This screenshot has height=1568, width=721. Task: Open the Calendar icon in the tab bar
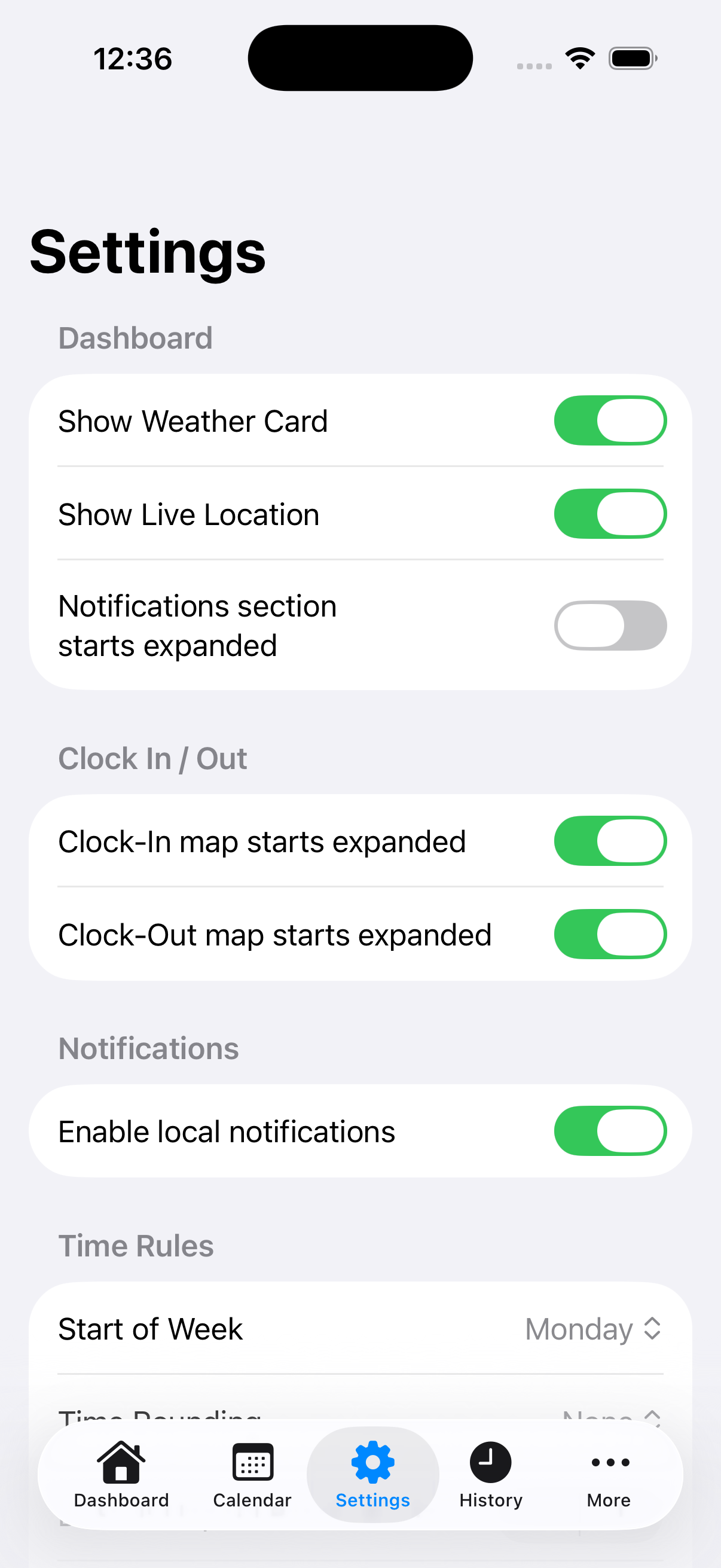click(x=252, y=1462)
